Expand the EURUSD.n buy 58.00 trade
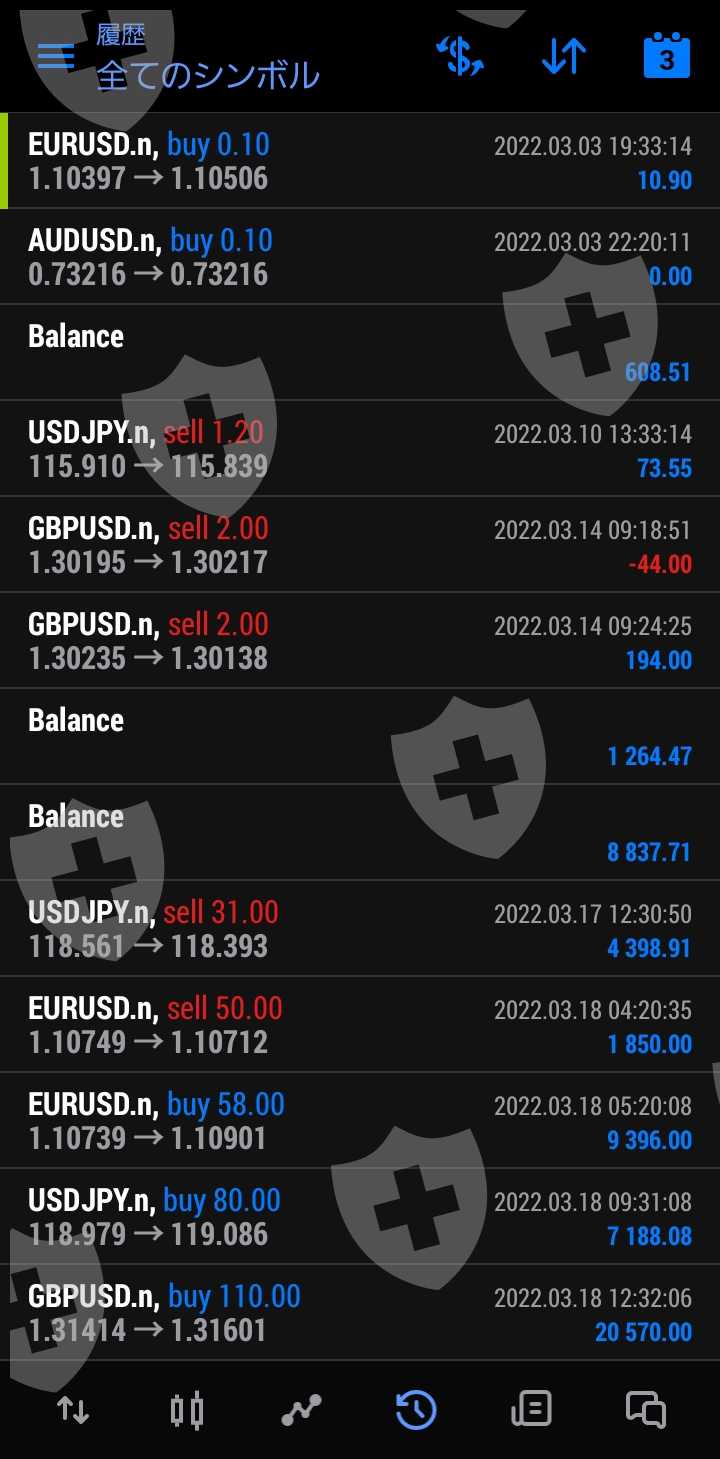 (x=360, y=1121)
